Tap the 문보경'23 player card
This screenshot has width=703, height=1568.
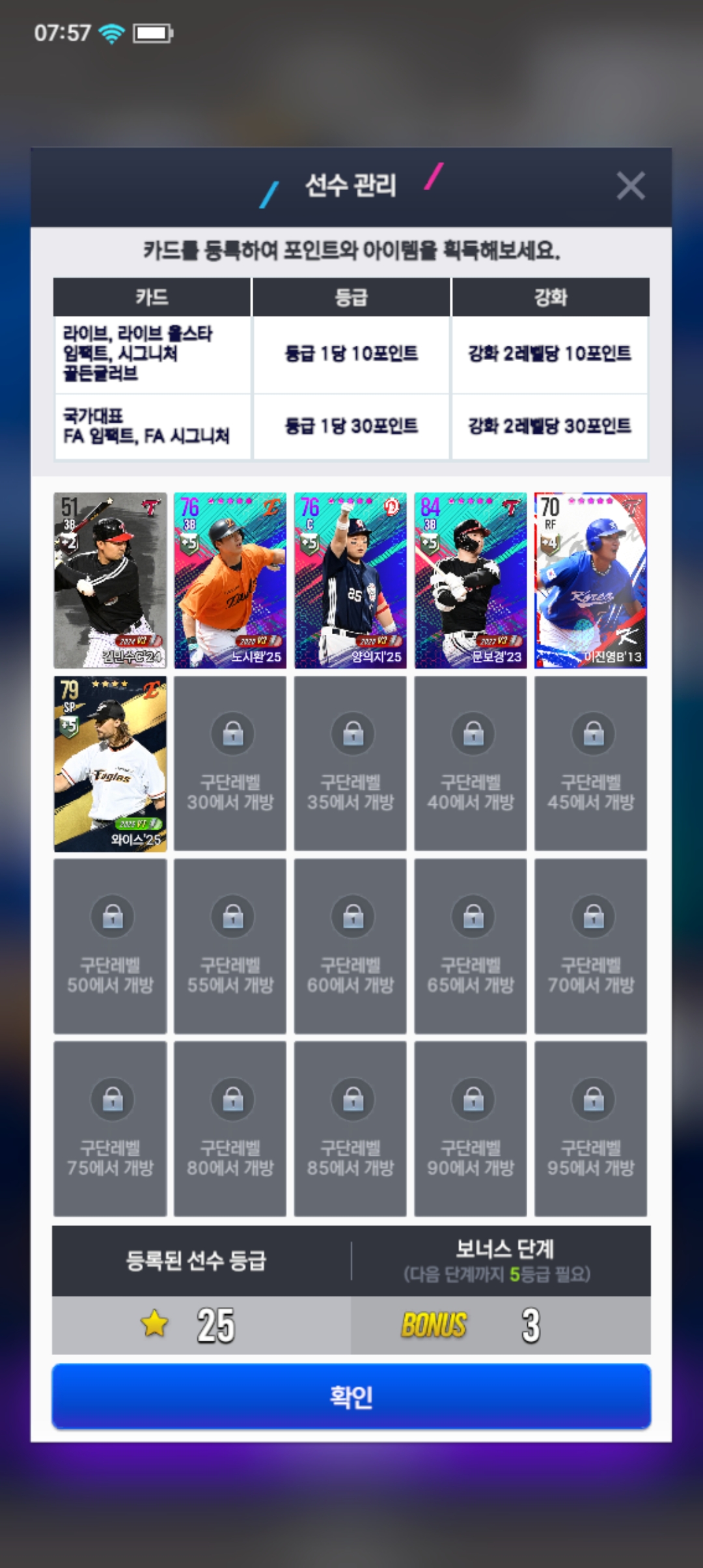click(x=471, y=580)
